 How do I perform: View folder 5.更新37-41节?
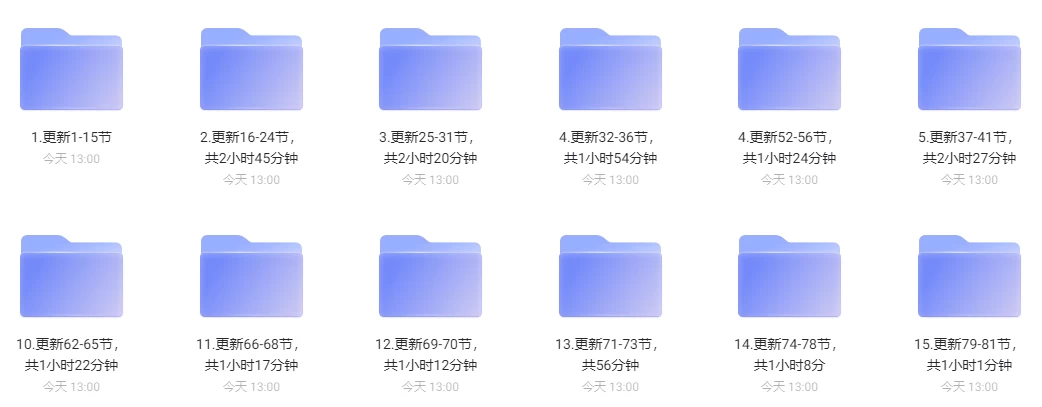tap(969, 70)
